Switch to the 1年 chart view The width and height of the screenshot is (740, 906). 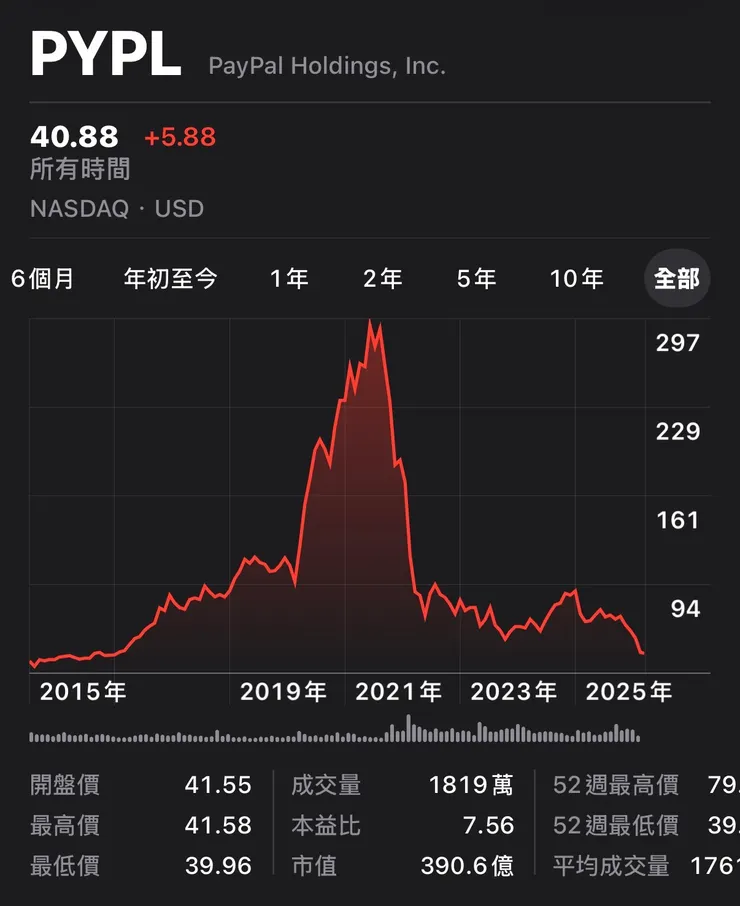coord(288,279)
